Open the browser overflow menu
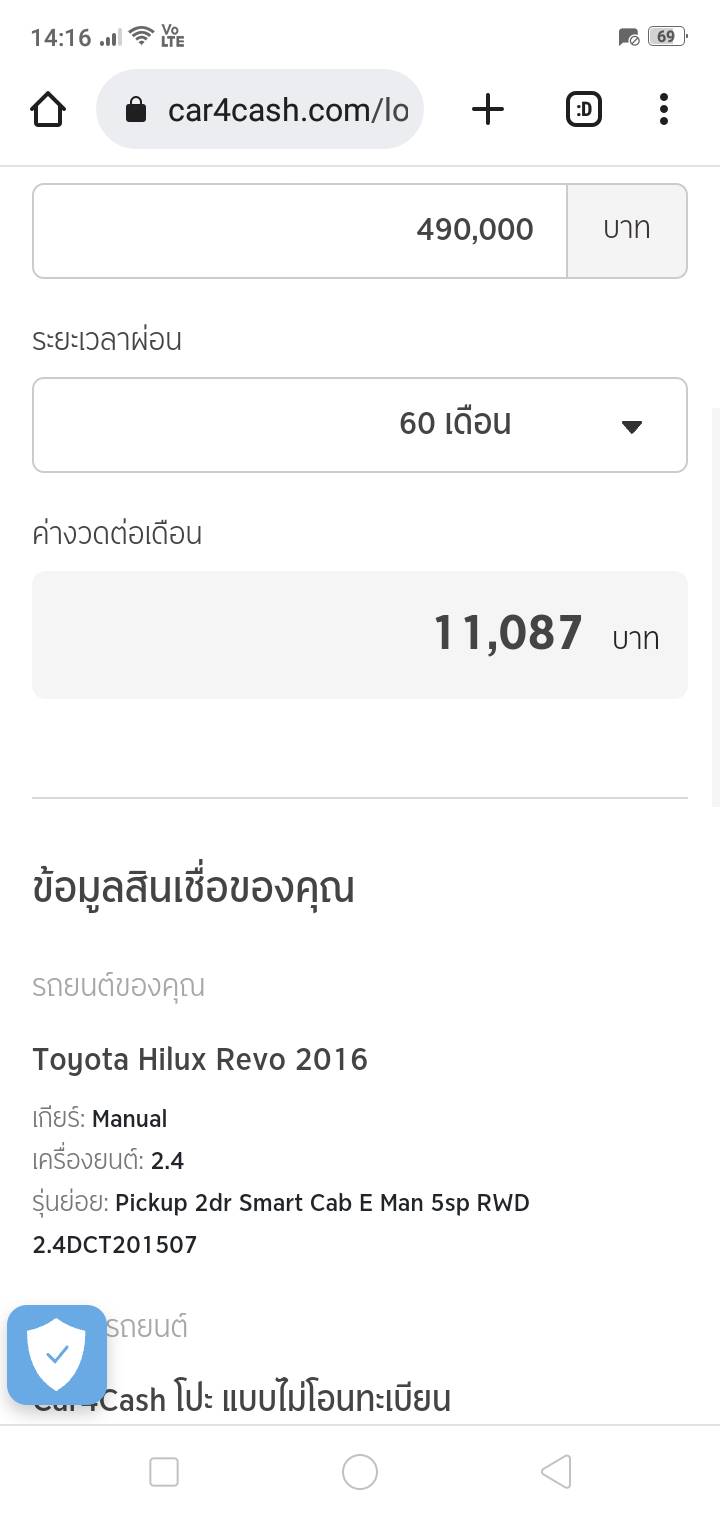The height and width of the screenshot is (1520, 720). (663, 109)
